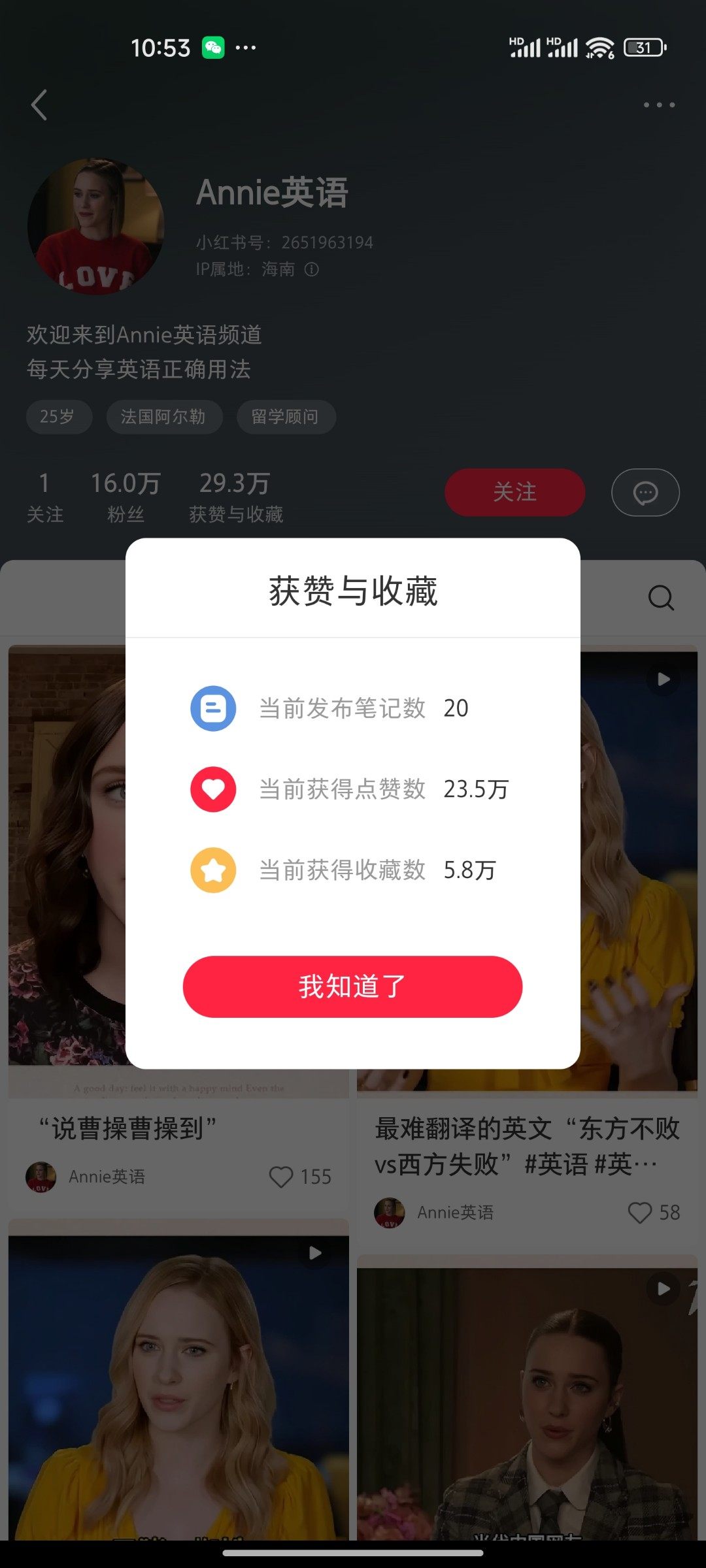
Task: Like the 东方不败vs西方失败 note
Action: coord(639,1213)
